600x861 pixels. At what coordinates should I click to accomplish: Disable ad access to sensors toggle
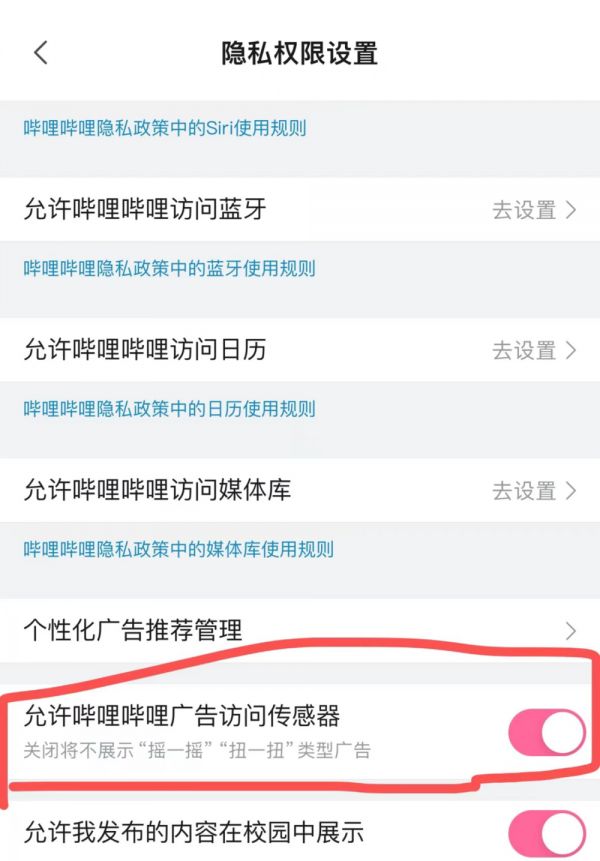[x=546, y=733]
